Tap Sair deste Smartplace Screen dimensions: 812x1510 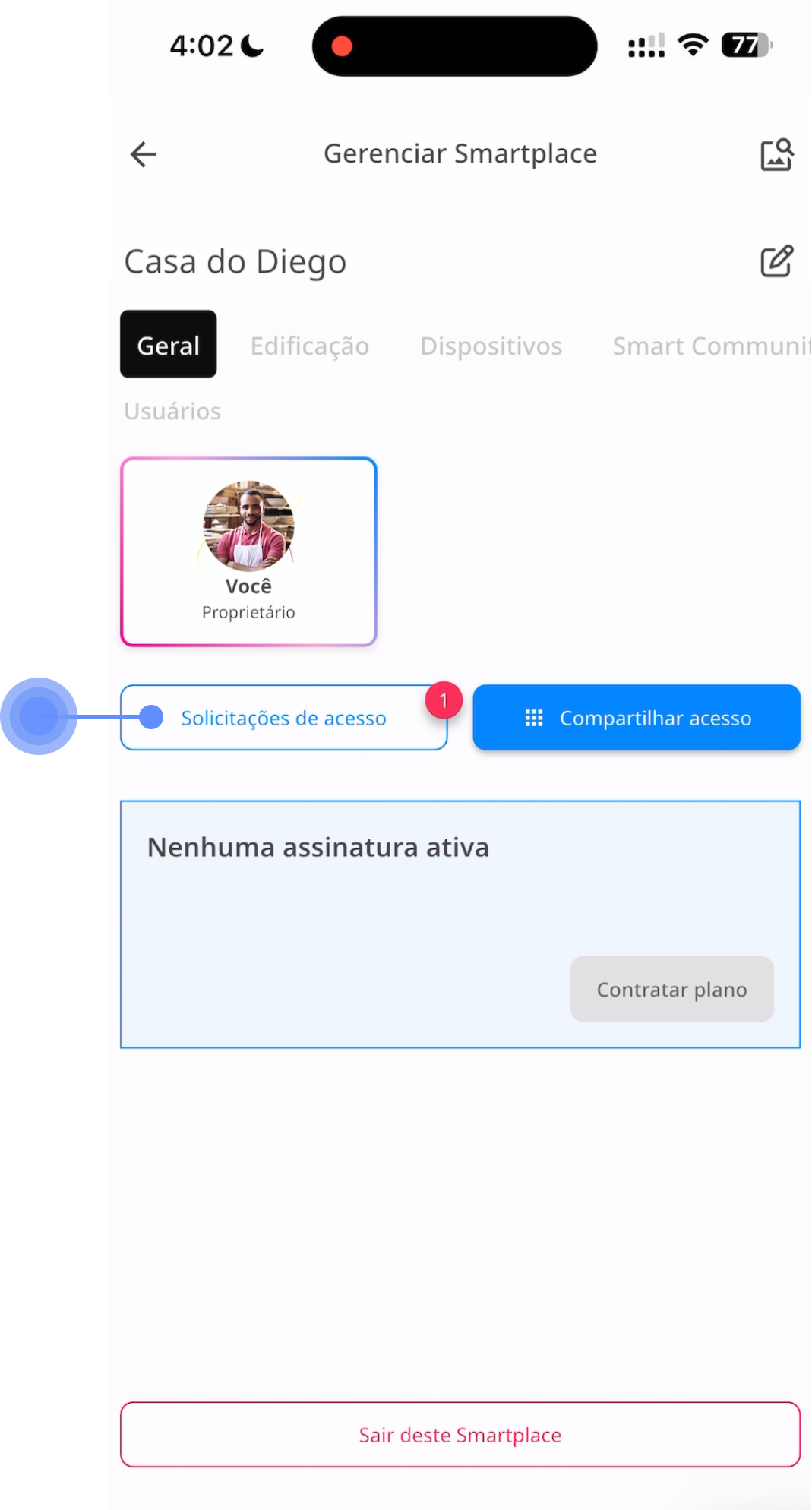tap(460, 1435)
